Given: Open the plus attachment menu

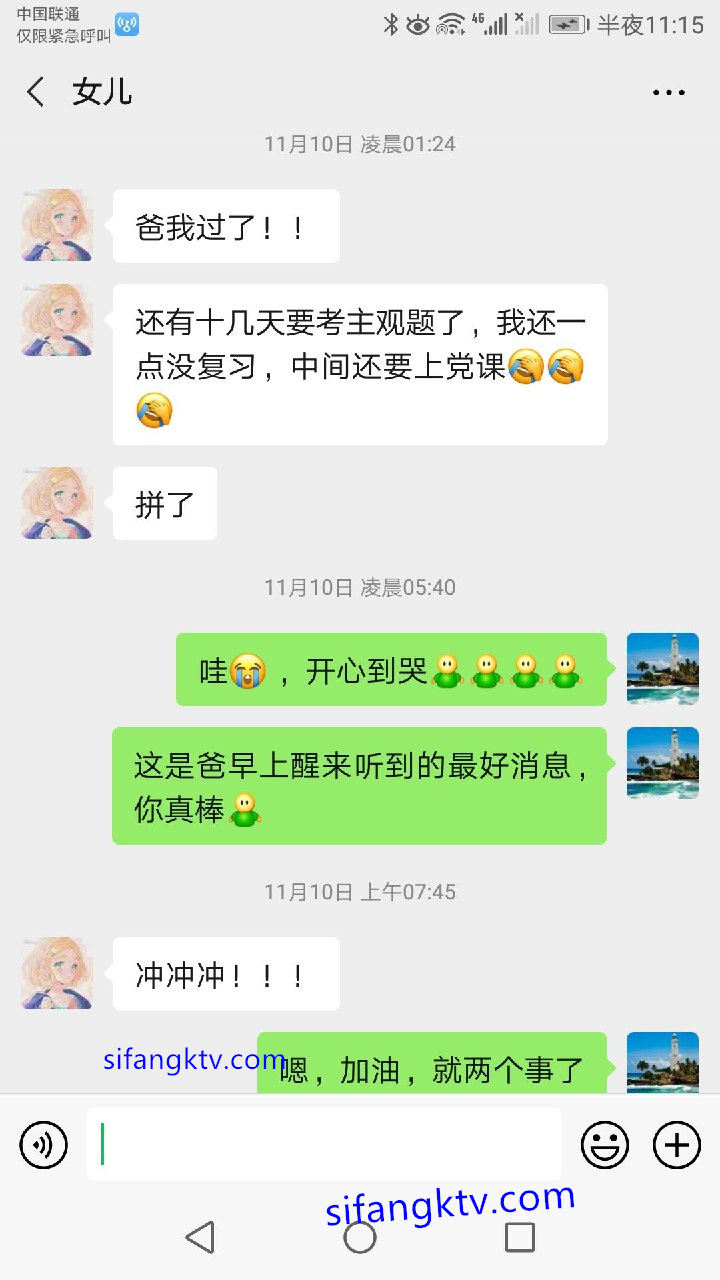Looking at the screenshot, I should point(677,1144).
